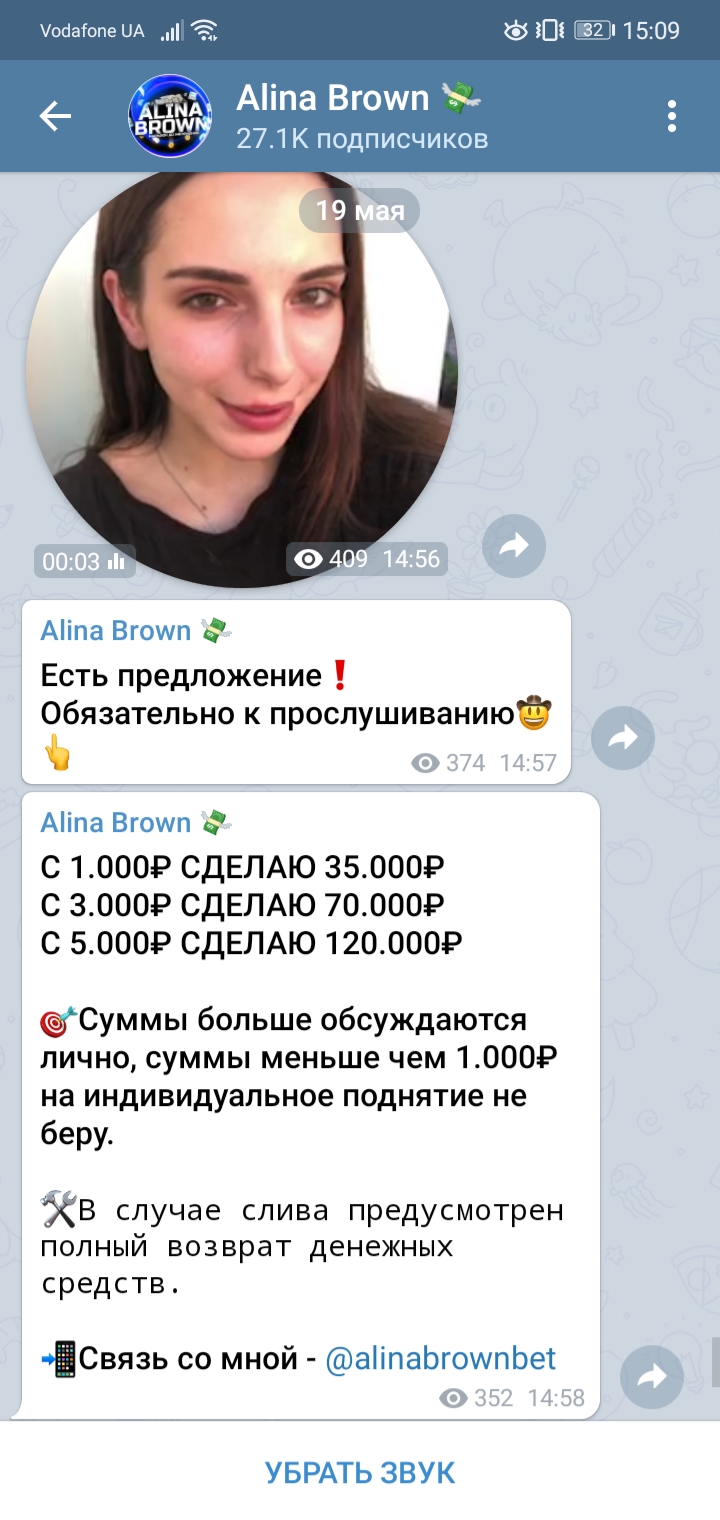Share the post with the price list
Screen dimensions: 720x1520
pos(652,1378)
